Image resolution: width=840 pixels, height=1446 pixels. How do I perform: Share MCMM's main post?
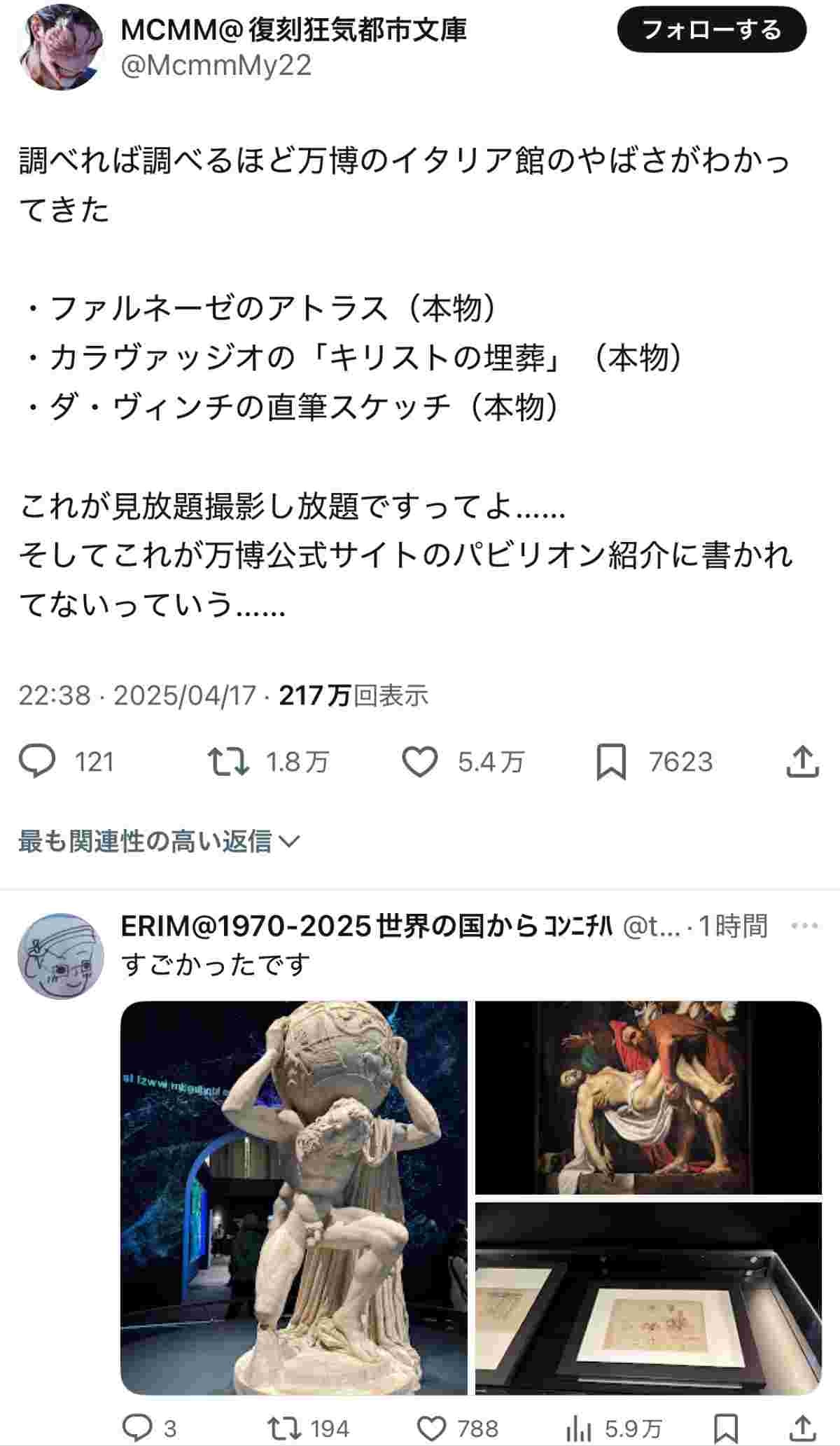click(802, 762)
